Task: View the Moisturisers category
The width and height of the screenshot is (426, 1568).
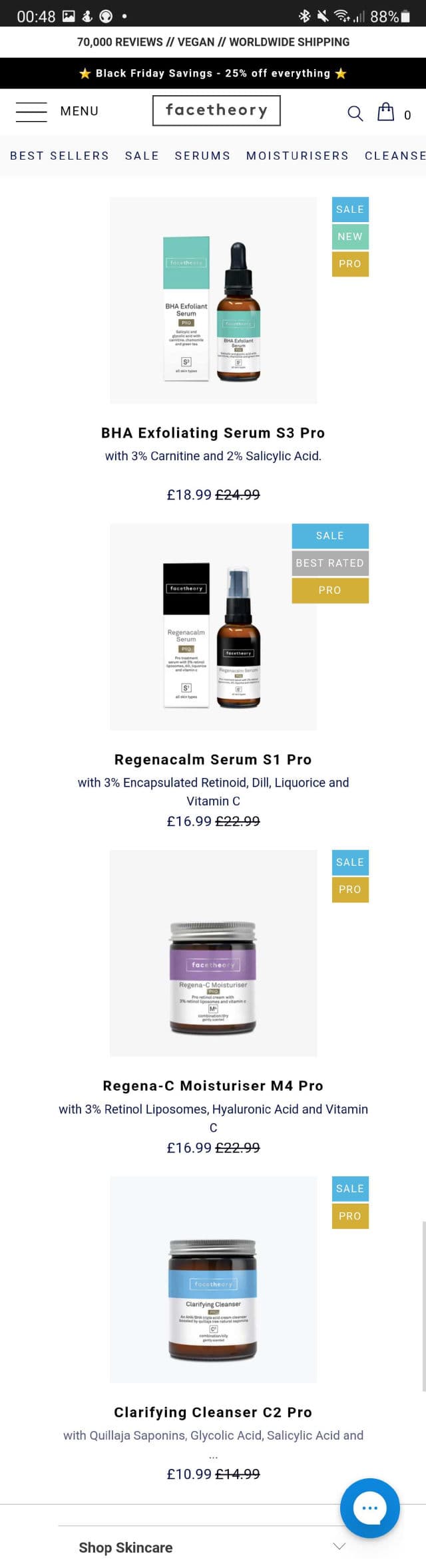Action: click(297, 156)
